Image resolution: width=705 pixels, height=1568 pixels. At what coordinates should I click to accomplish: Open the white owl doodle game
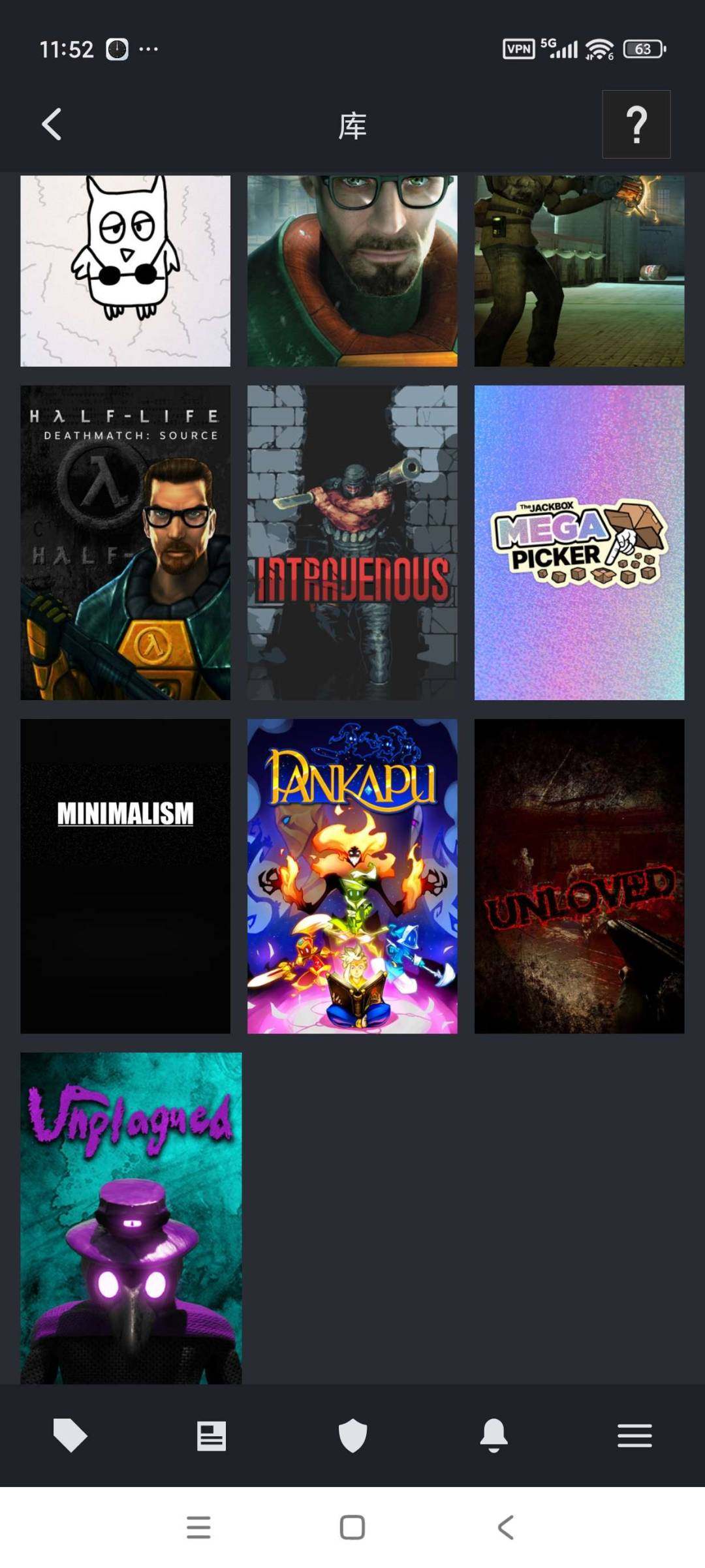(x=125, y=271)
